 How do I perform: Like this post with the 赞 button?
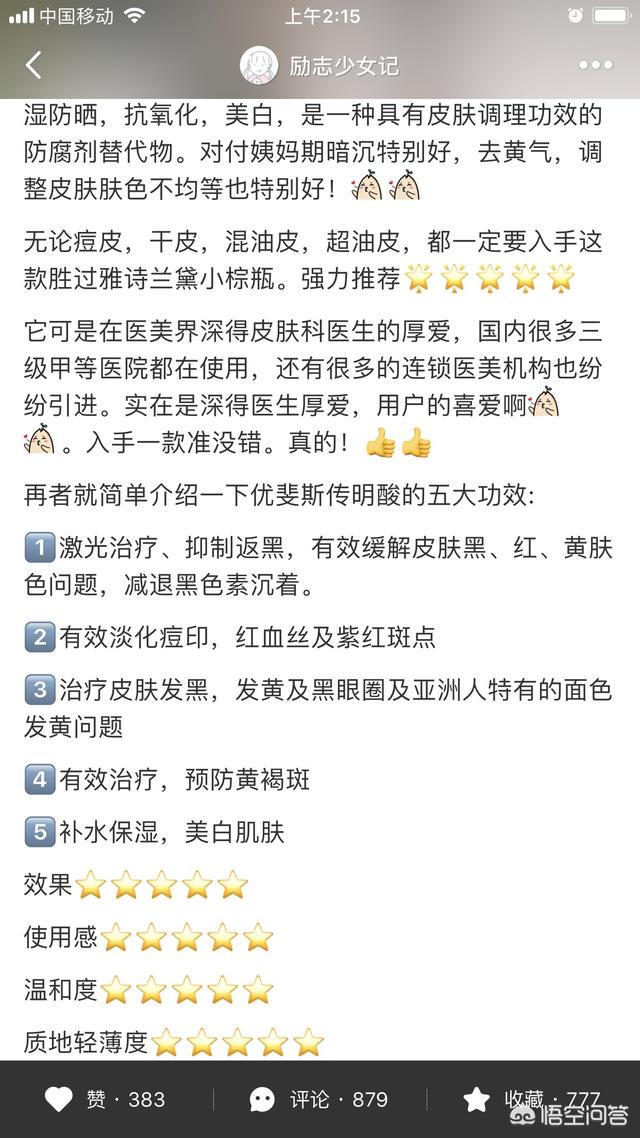pos(105,1100)
